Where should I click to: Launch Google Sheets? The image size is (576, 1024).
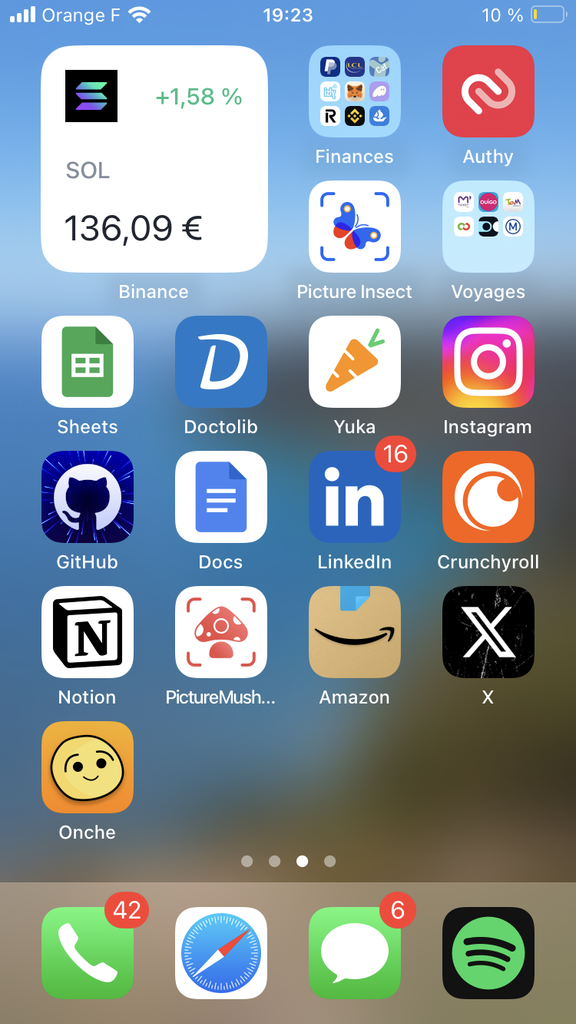coord(88,362)
